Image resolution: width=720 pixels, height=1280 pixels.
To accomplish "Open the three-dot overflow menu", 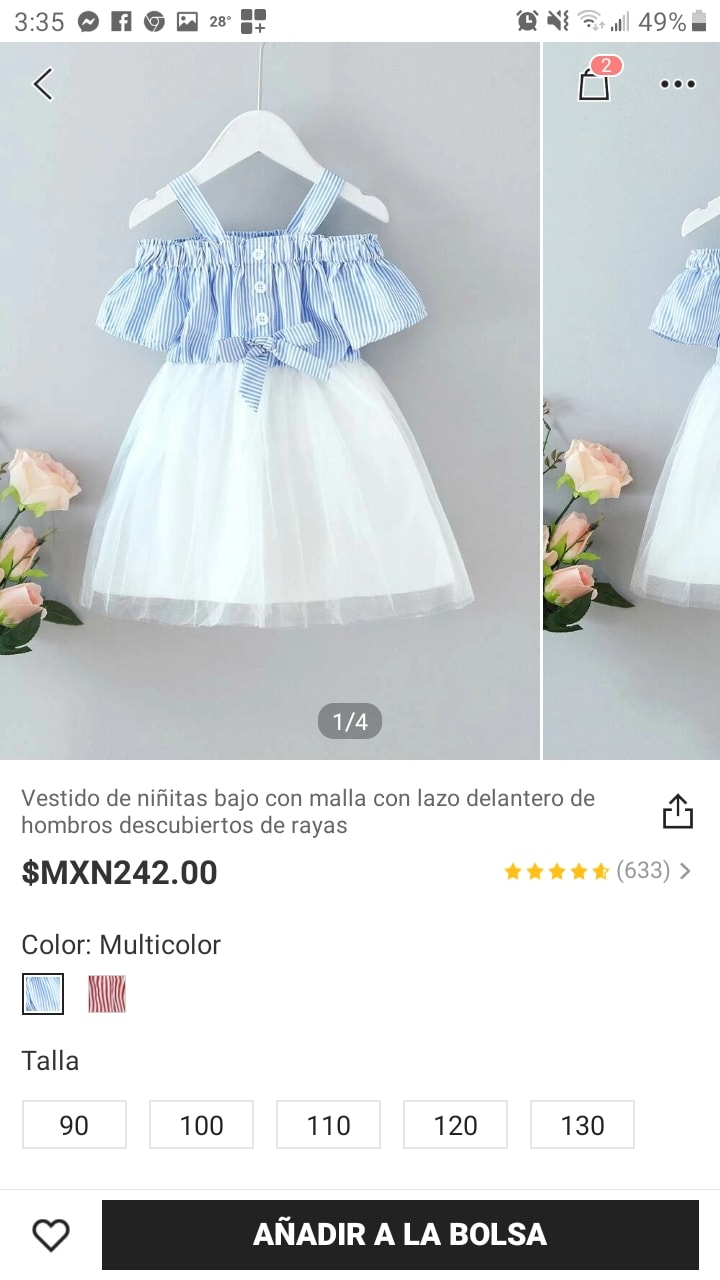I will tap(677, 84).
